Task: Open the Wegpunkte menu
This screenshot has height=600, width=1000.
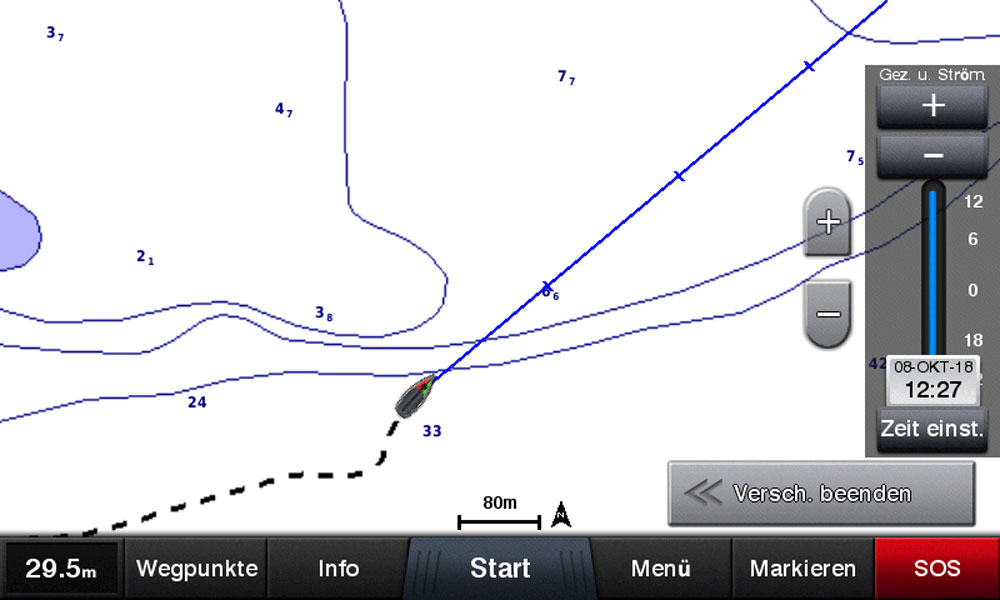Action: [197, 569]
